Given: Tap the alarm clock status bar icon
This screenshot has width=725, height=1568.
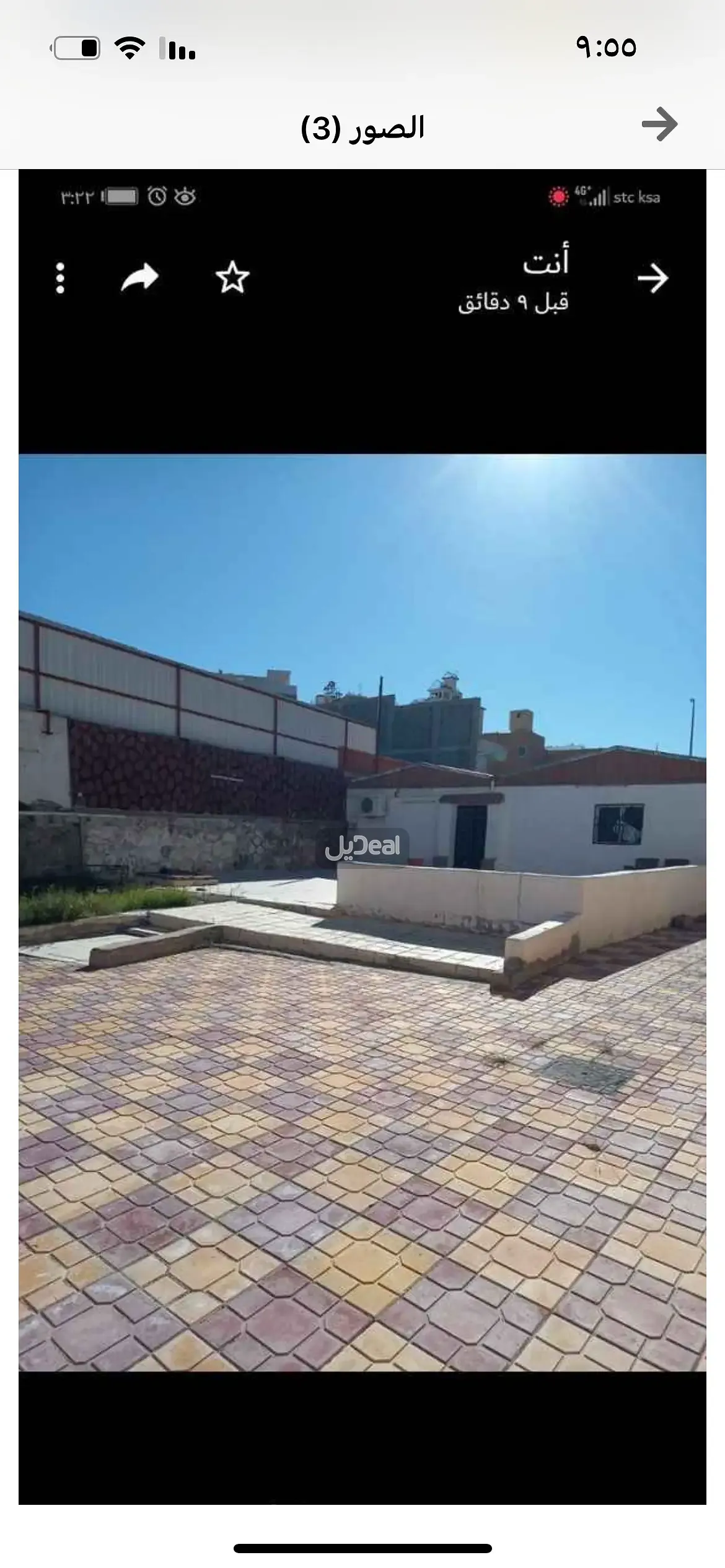Looking at the screenshot, I should (x=156, y=196).
